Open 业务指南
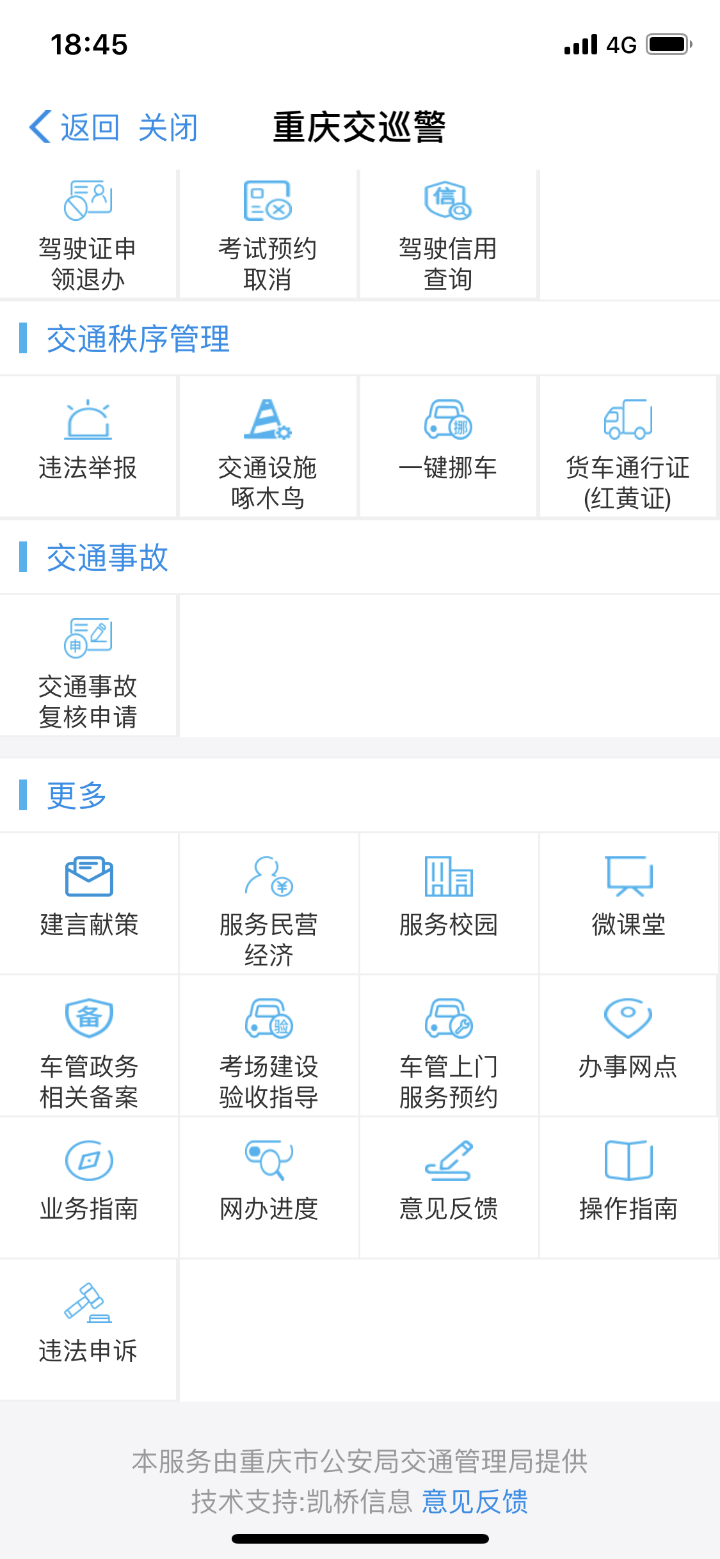 click(x=88, y=1187)
